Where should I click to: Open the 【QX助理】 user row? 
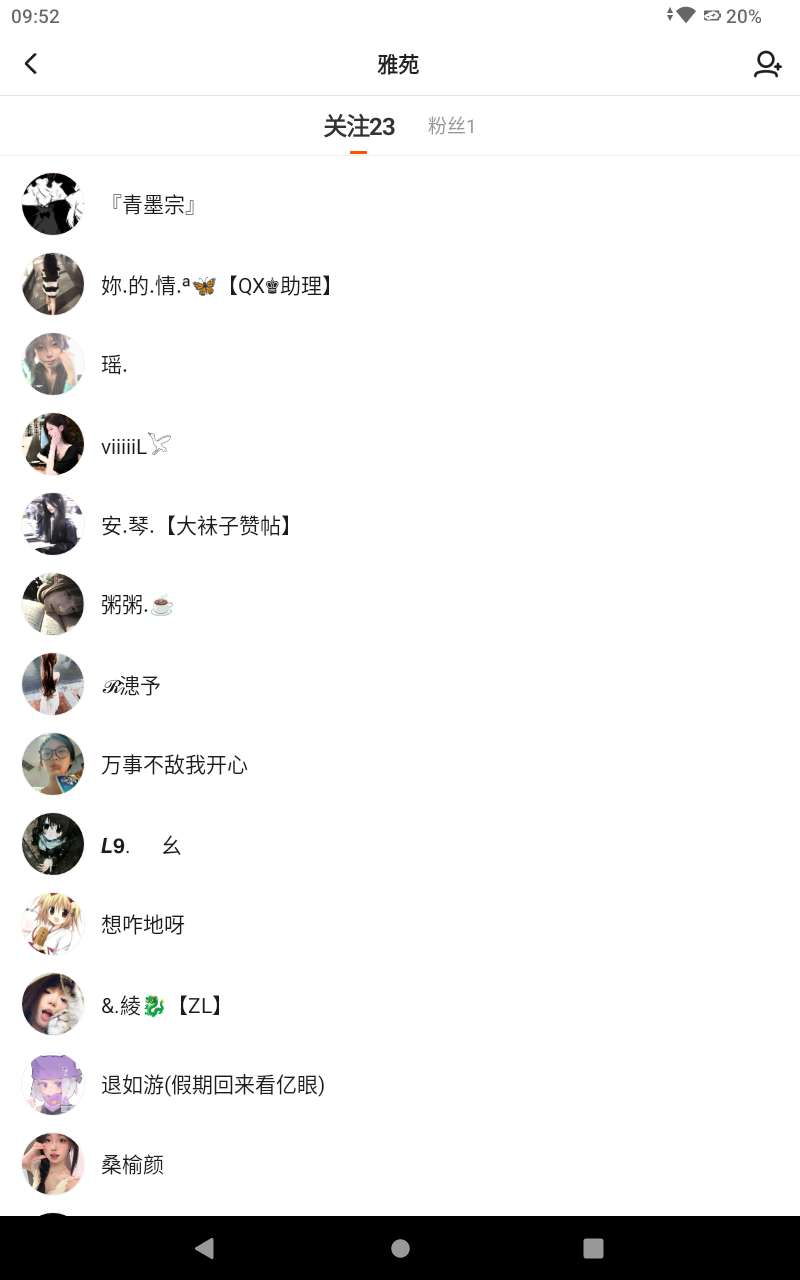coord(217,285)
